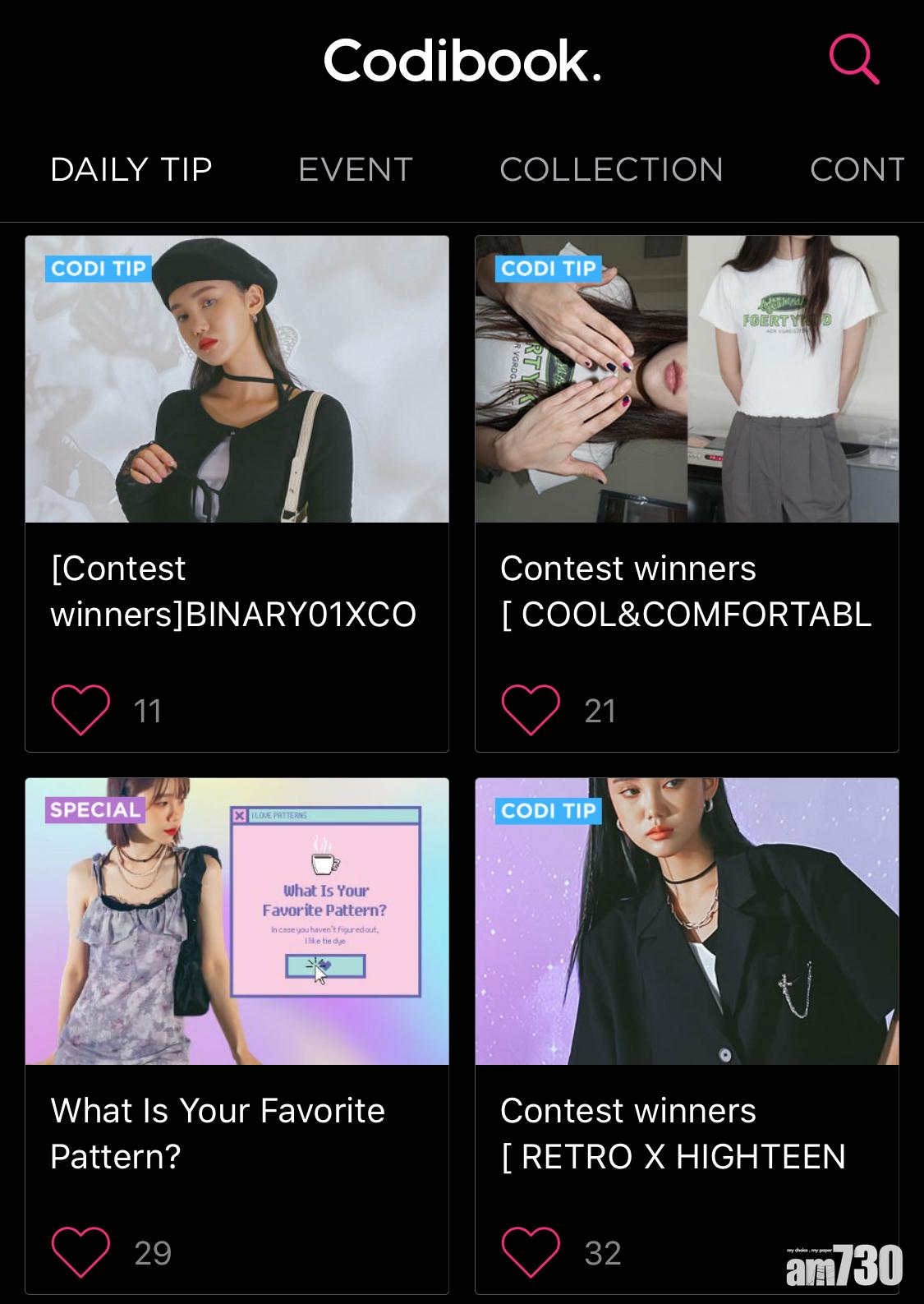Open the search magnifier icon
The width and height of the screenshot is (924, 1304).
[x=854, y=60]
